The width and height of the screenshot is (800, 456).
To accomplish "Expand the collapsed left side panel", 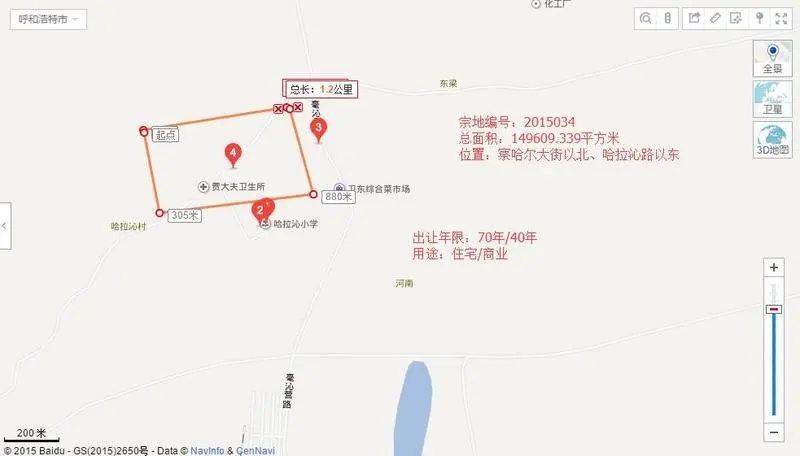I will coord(5,227).
